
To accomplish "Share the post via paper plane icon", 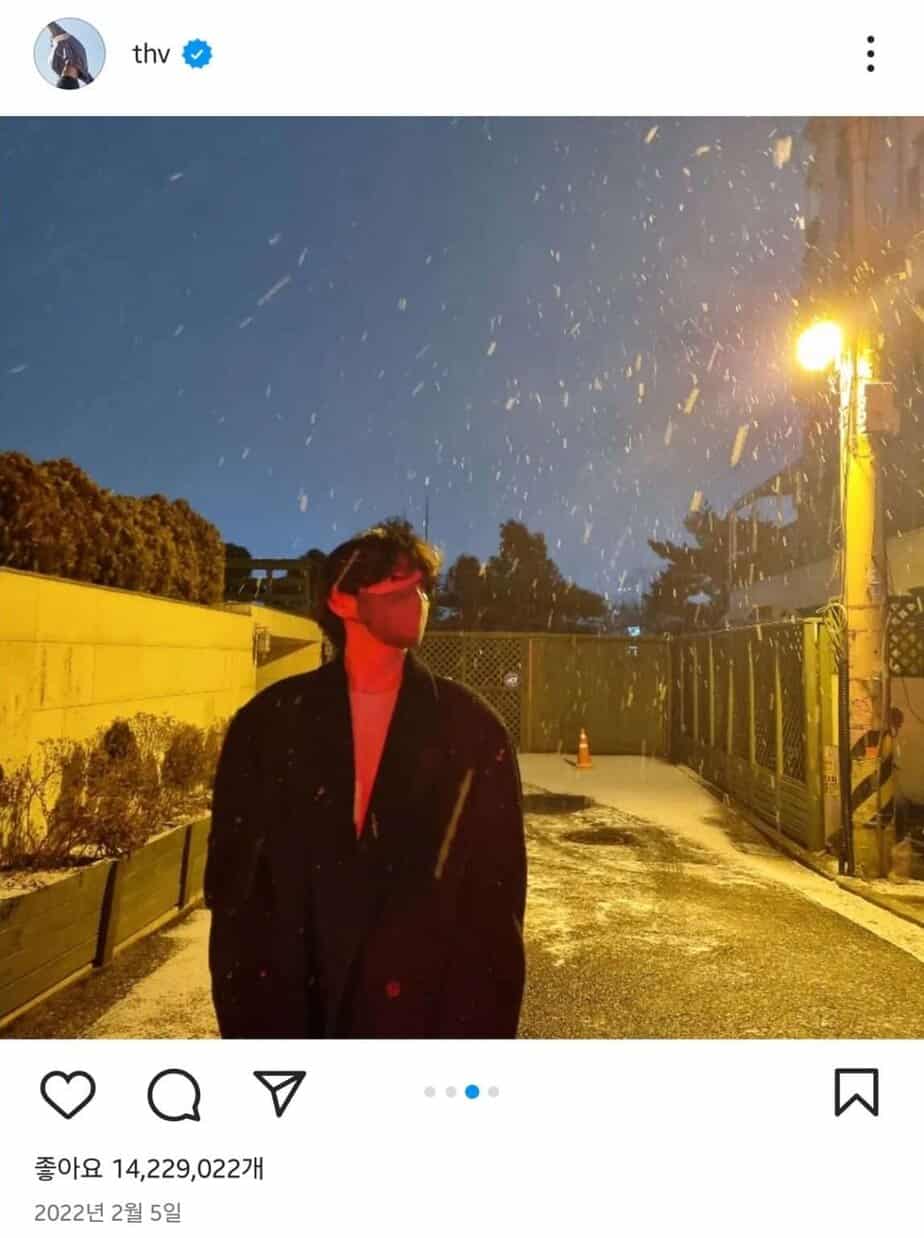I will [x=279, y=1093].
